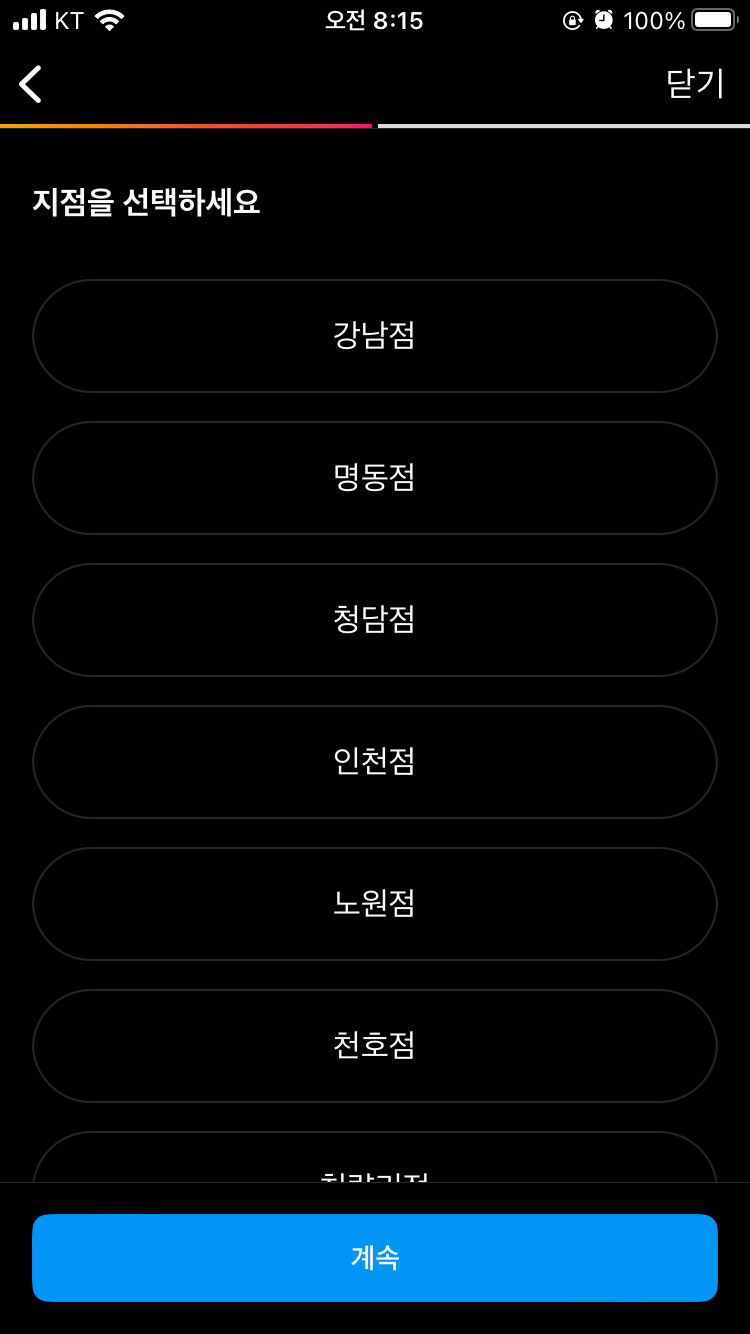
Task: Choose the 노원점 branch
Action: point(375,904)
